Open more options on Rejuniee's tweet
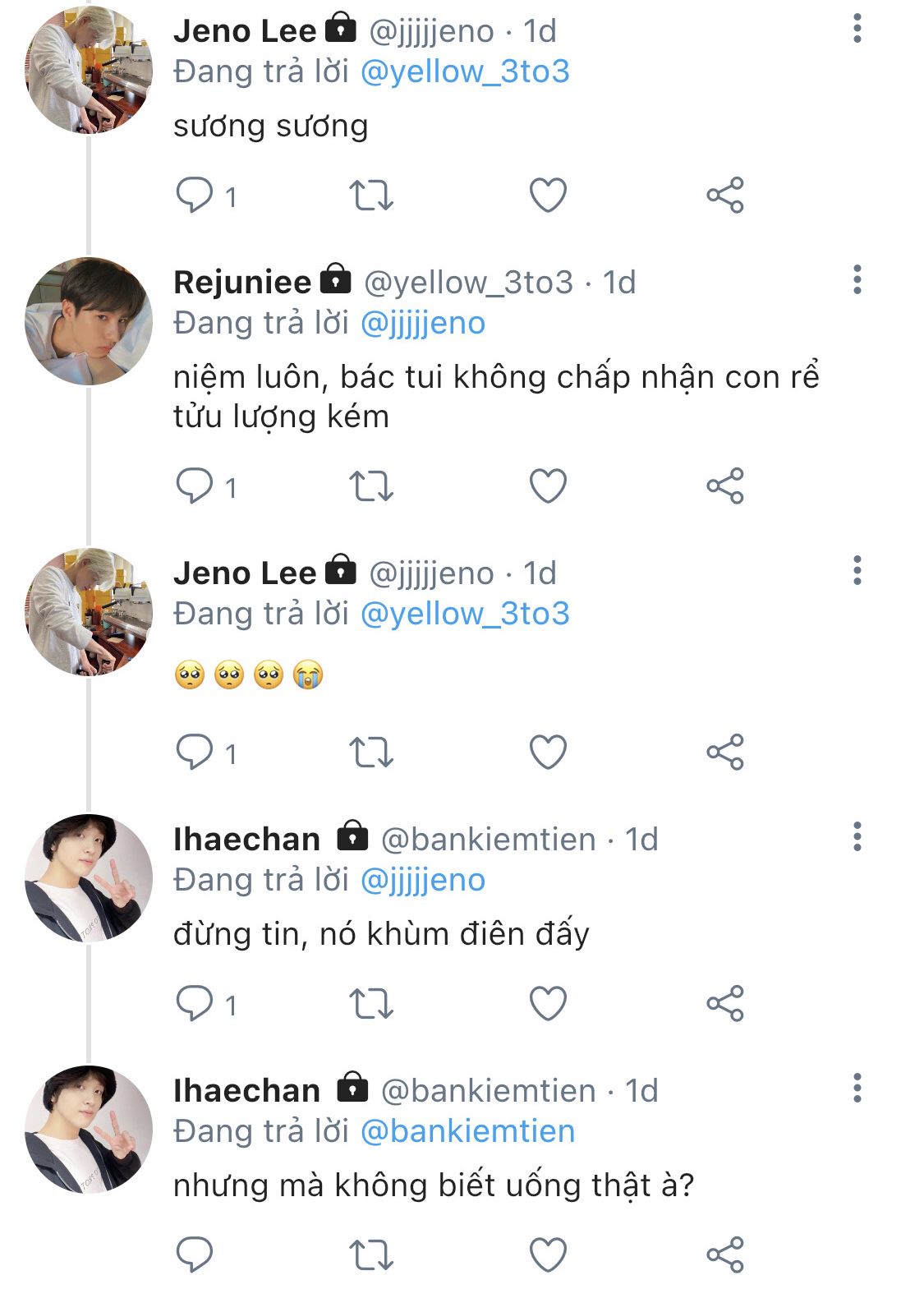The width and height of the screenshot is (924, 1289). point(857,280)
